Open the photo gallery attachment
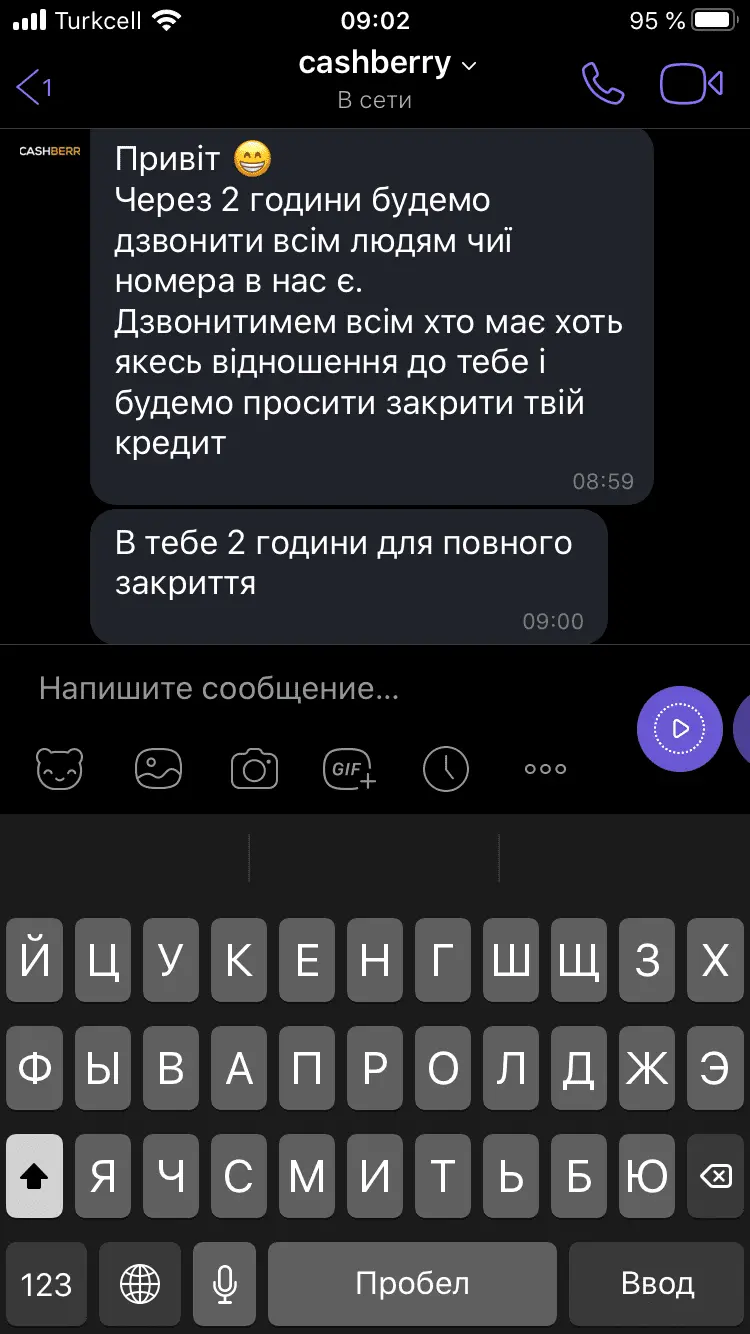This screenshot has width=750, height=1334. (159, 769)
